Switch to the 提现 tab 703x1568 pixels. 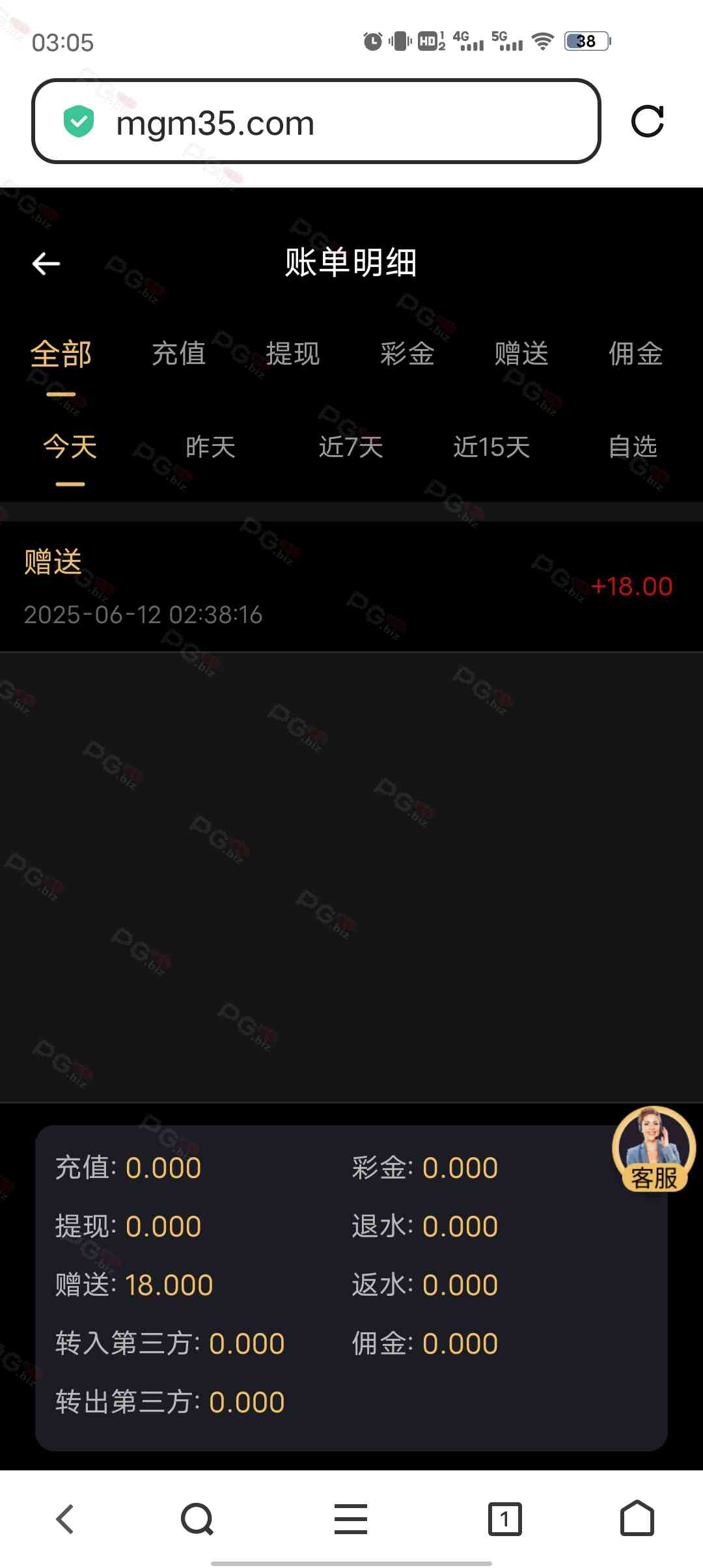tap(293, 354)
